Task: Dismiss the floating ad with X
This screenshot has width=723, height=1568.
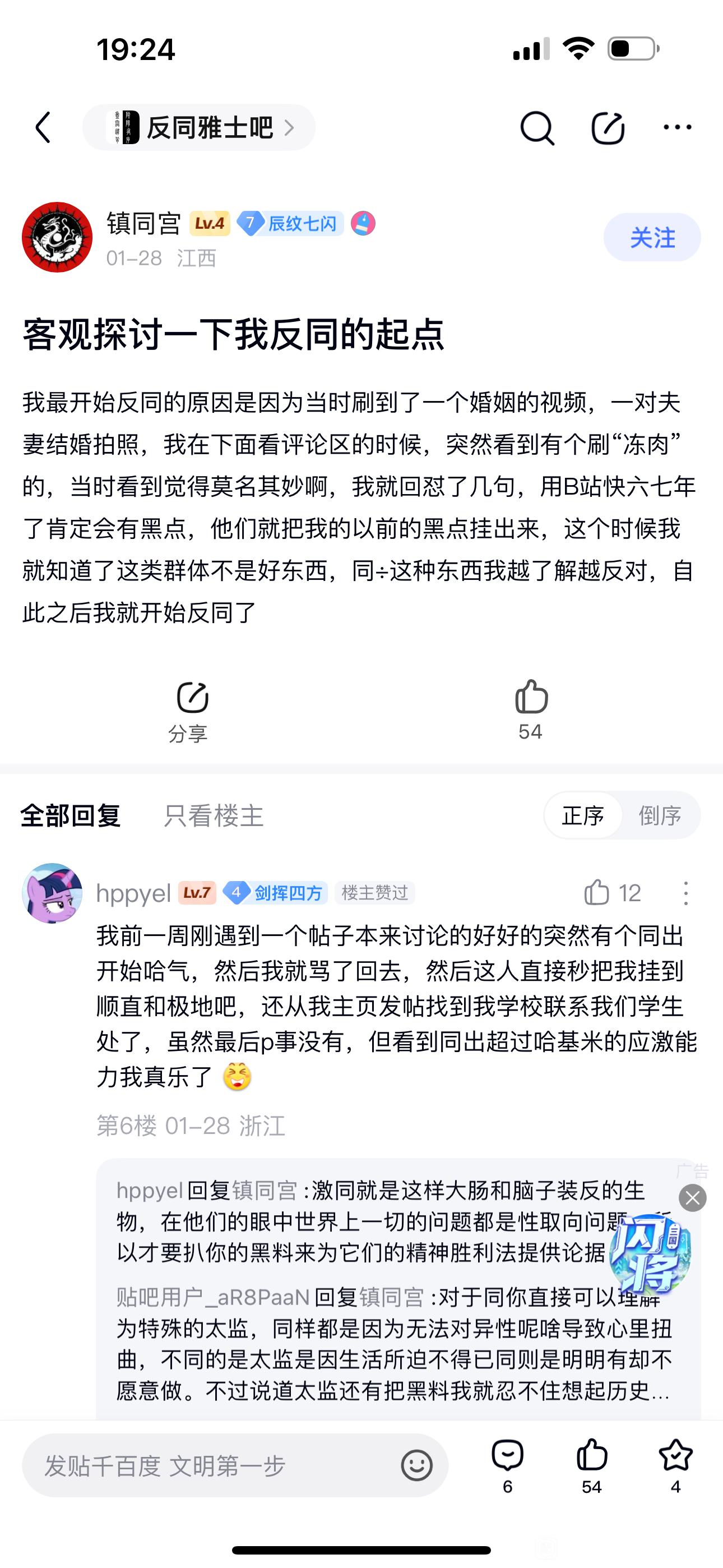Action: coord(693,1198)
